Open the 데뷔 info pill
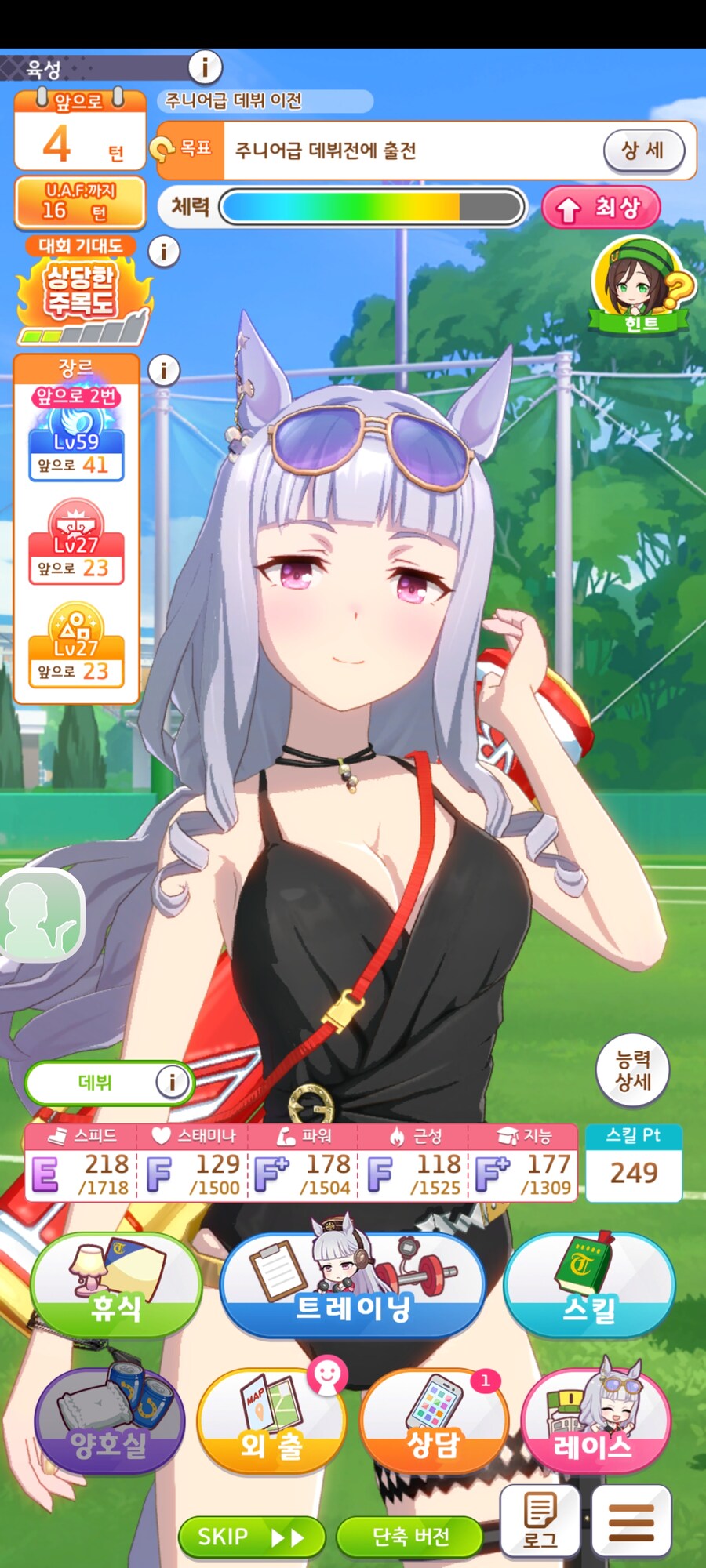The width and height of the screenshot is (706, 1568). click(x=108, y=1083)
